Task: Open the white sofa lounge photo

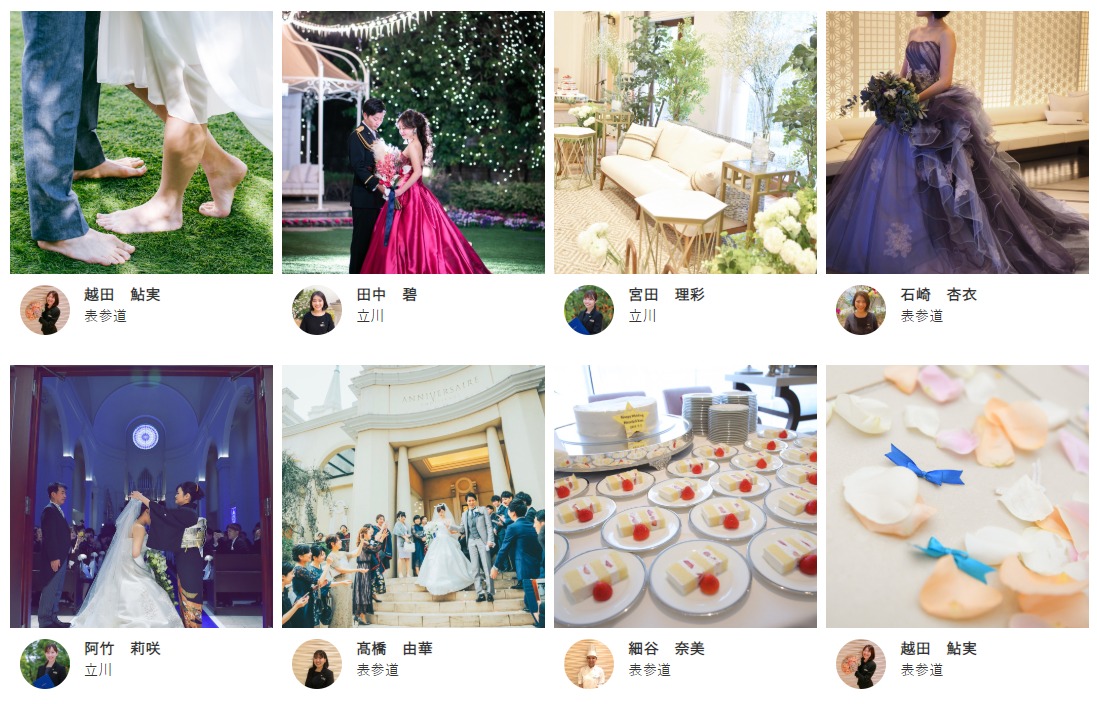Action: (x=685, y=142)
